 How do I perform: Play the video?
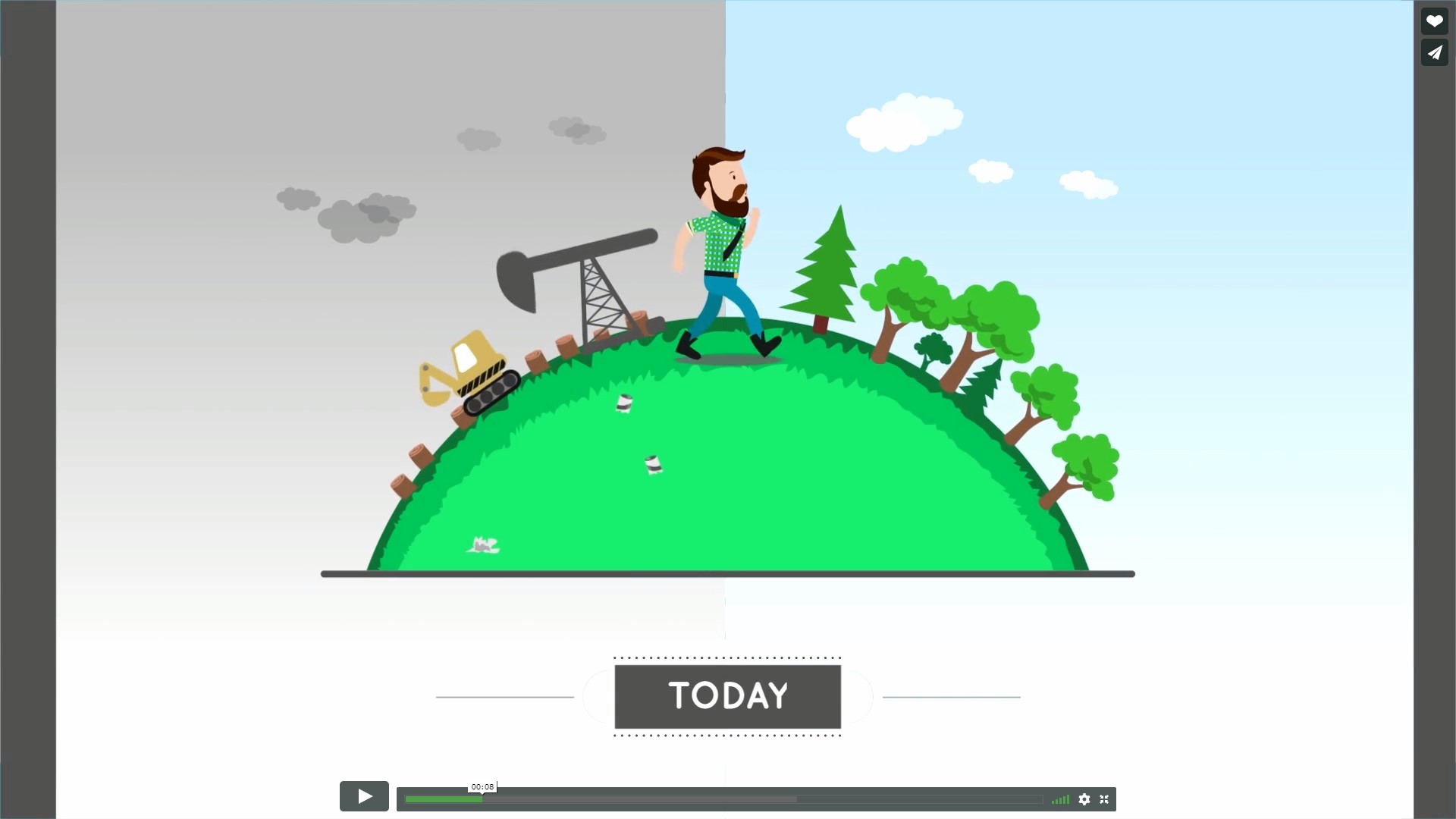point(364,796)
